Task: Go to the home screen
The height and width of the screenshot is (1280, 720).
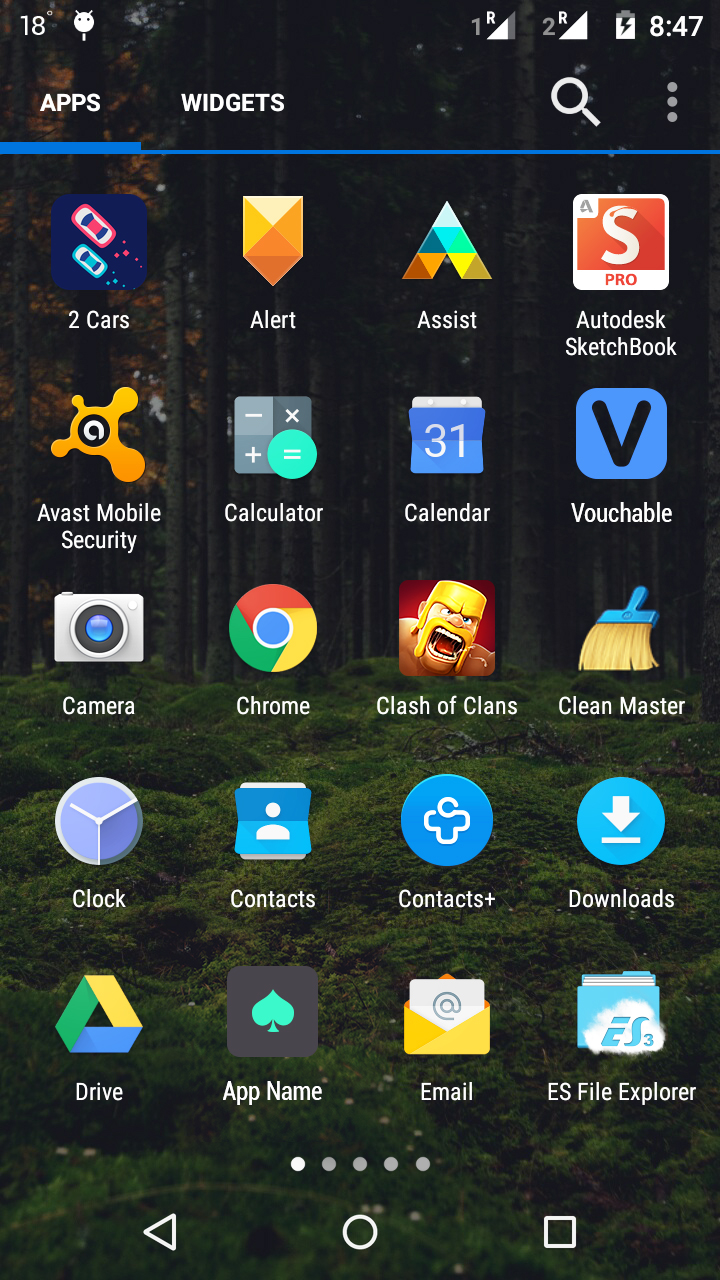Action: coord(360,1232)
